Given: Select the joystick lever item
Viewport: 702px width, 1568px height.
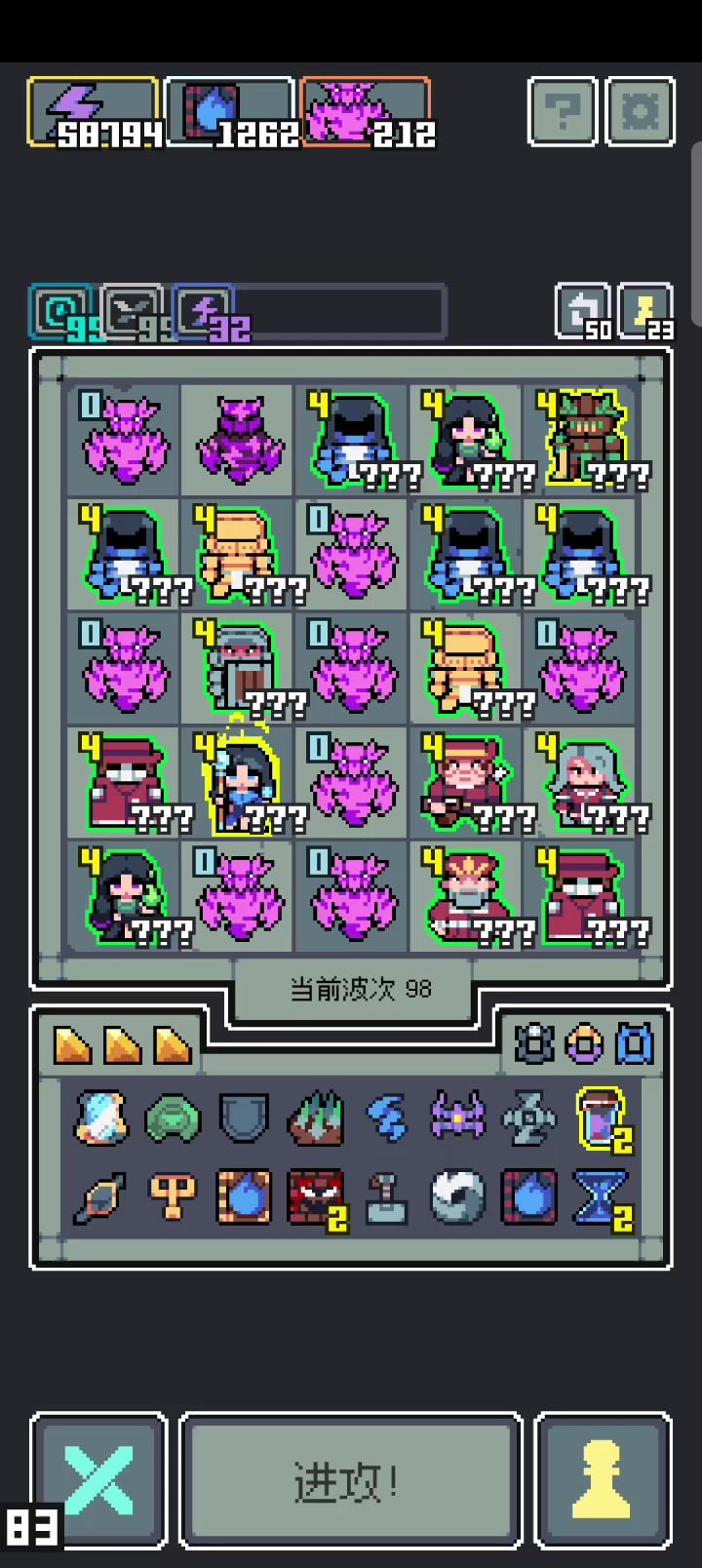Looking at the screenshot, I should coord(387,1196).
